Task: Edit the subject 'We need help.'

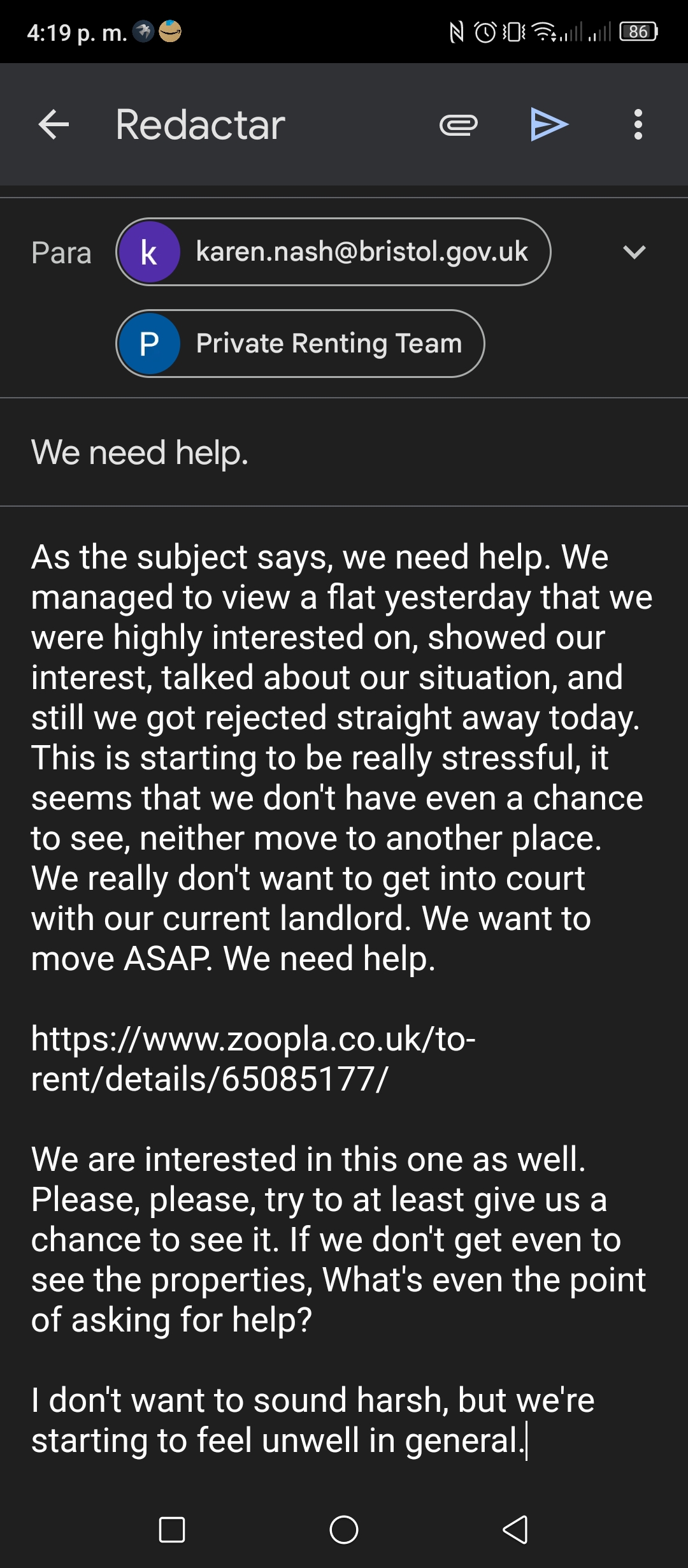Action: point(344,453)
